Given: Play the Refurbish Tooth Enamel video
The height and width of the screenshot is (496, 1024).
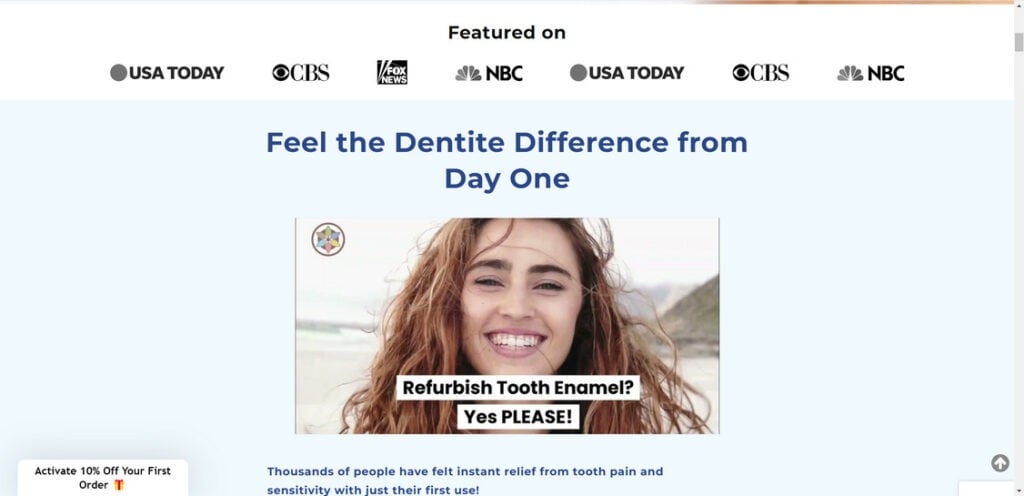Looking at the screenshot, I should (507, 326).
